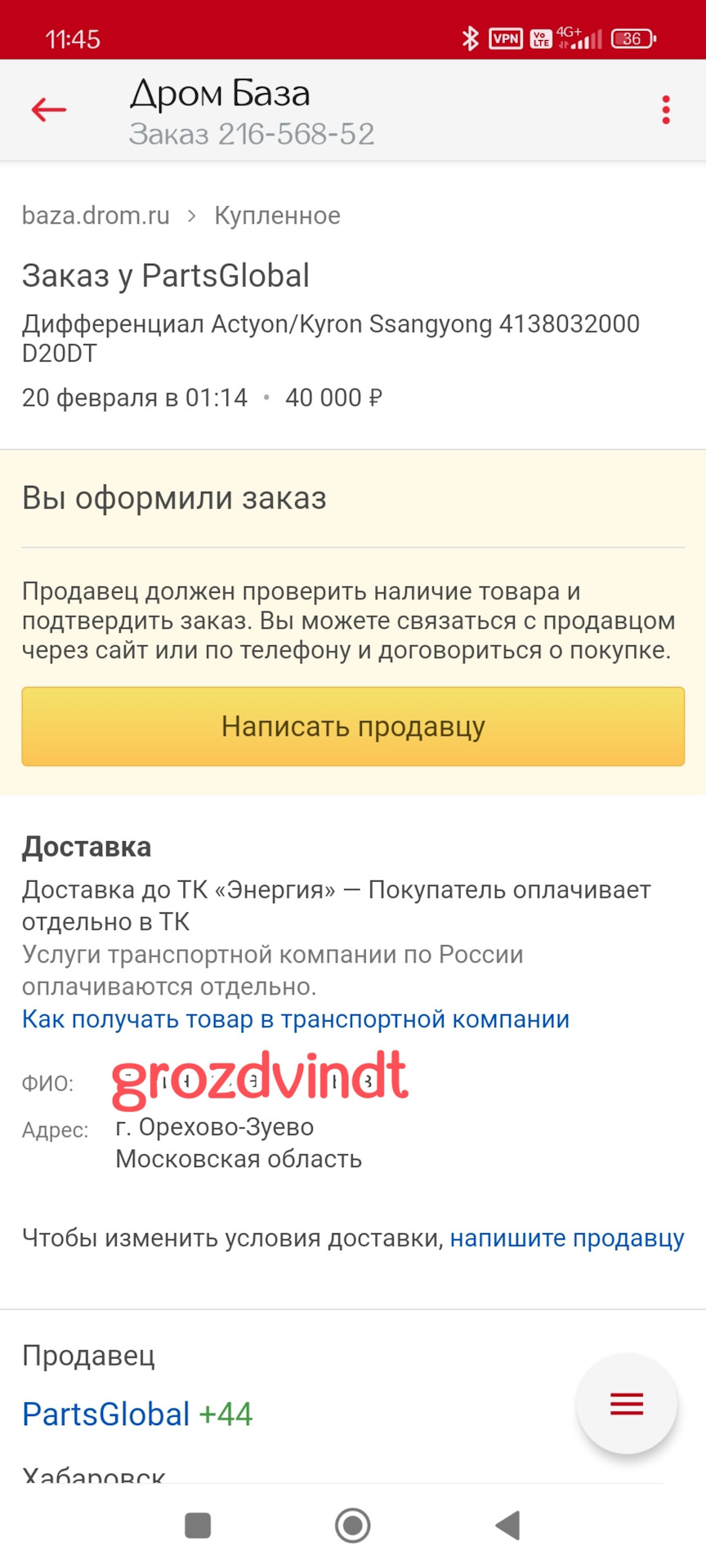Open recent apps from navigation bar
The image size is (706, 1568).
pyautogui.click(x=198, y=1525)
